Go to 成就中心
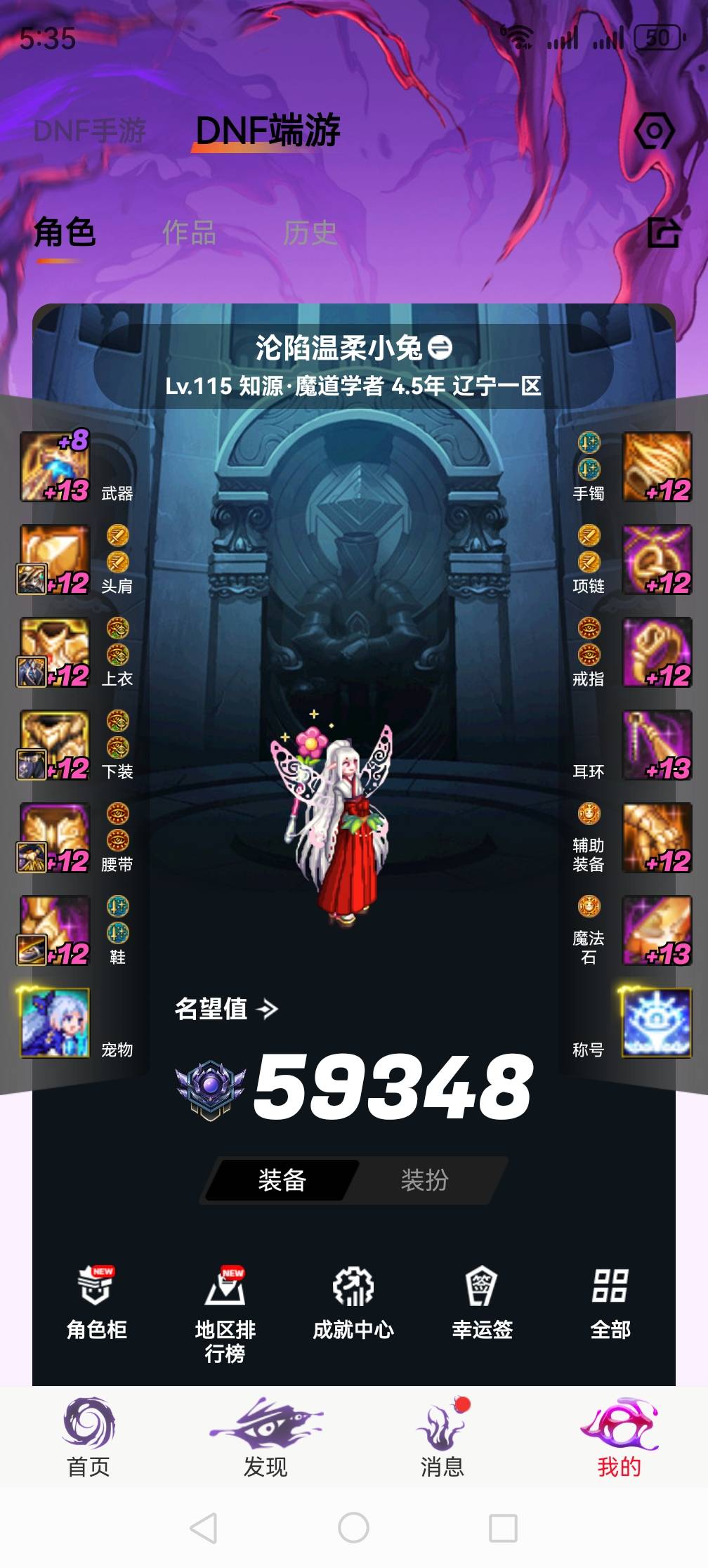Image resolution: width=708 pixels, height=1568 pixels. coord(353,1302)
